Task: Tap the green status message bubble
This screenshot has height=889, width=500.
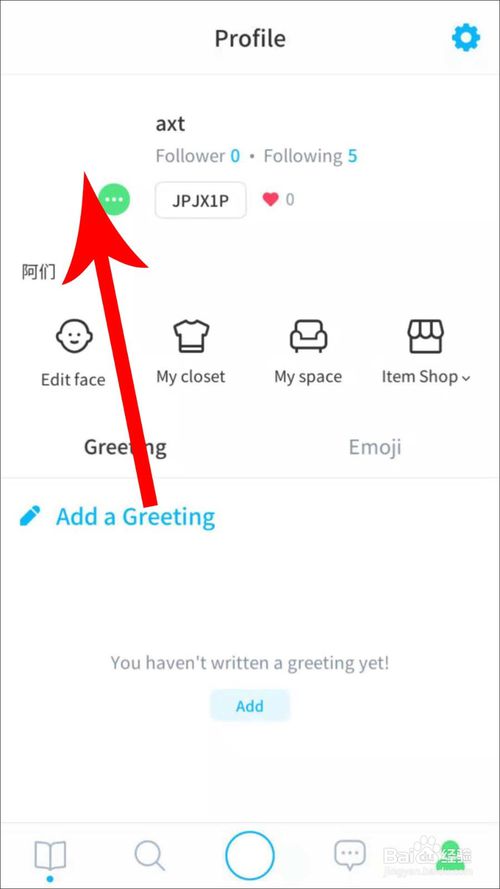Action: (114, 200)
